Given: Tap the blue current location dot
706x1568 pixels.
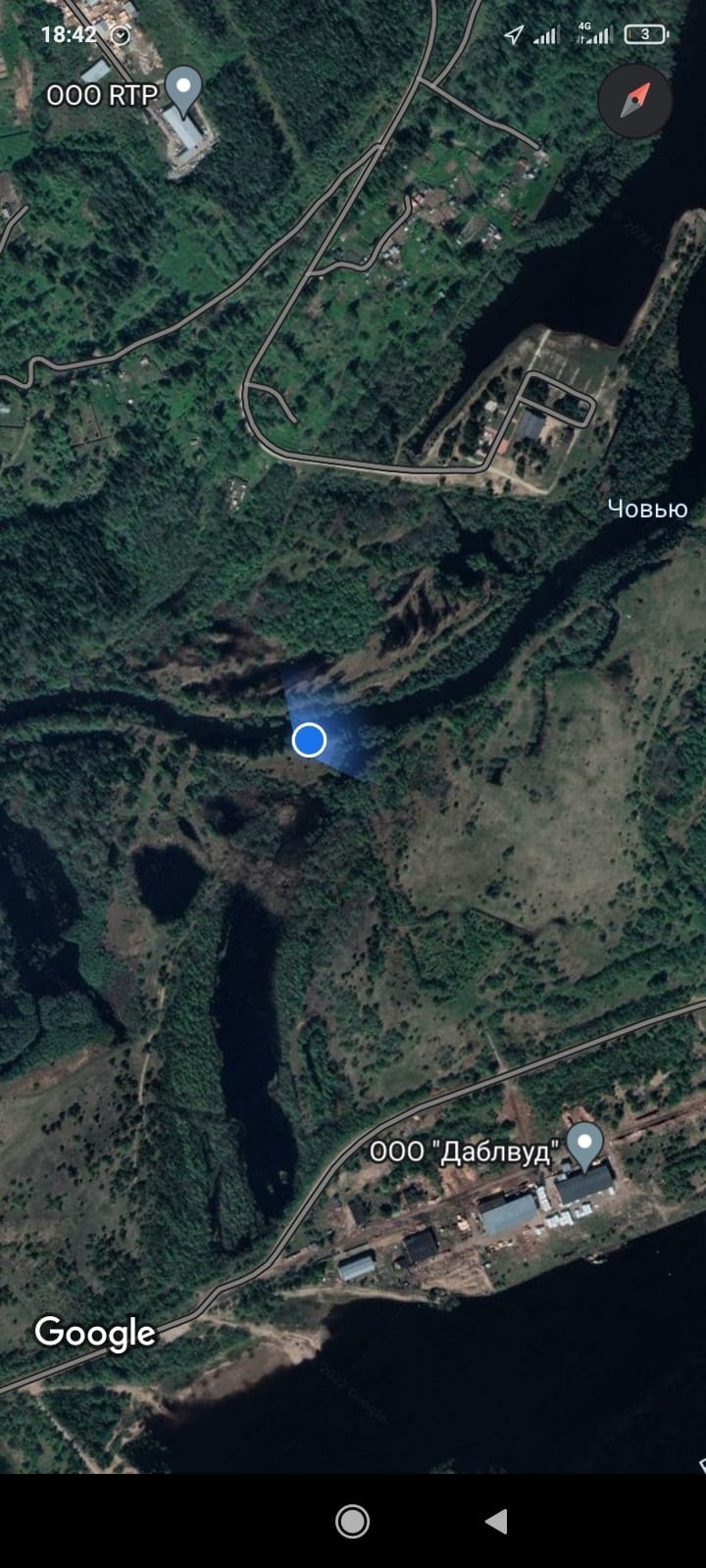Looking at the screenshot, I should [x=309, y=740].
